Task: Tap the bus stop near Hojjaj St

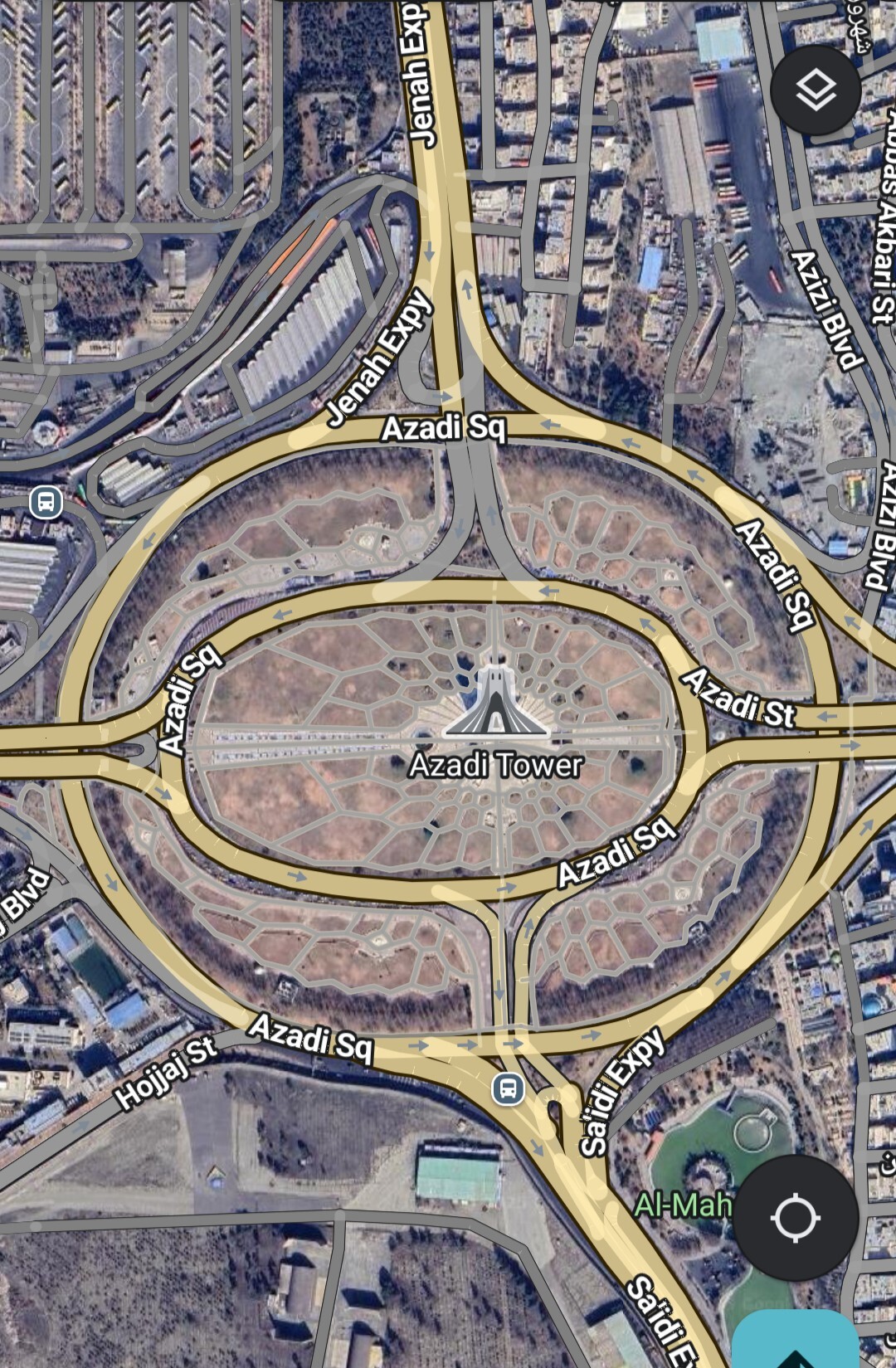Action: (x=508, y=1088)
